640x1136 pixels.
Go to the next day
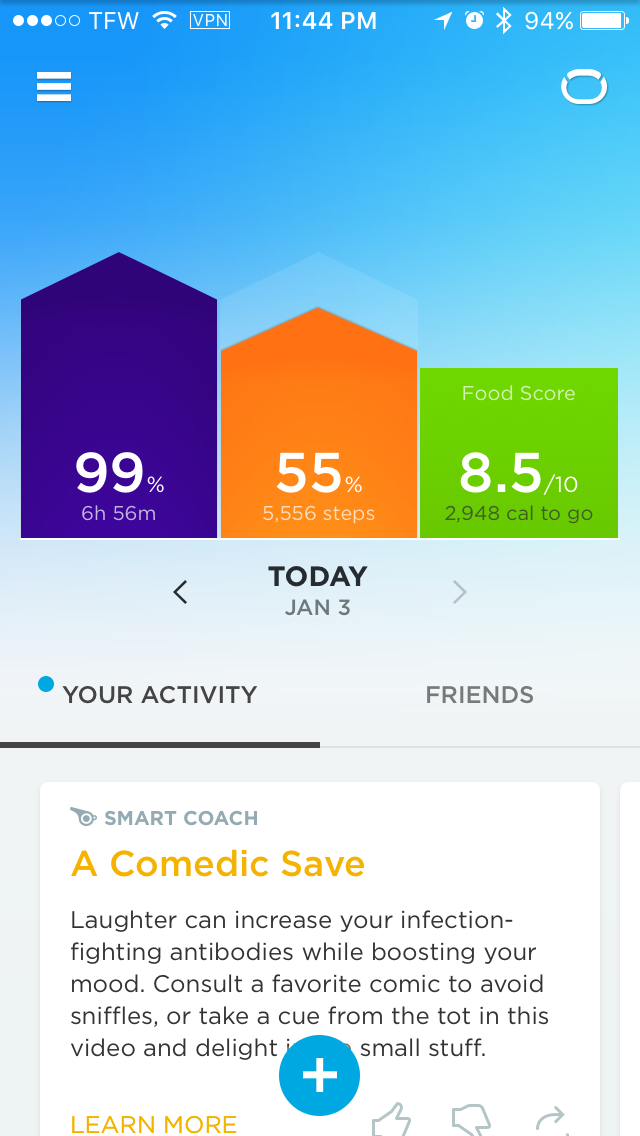tap(460, 593)
